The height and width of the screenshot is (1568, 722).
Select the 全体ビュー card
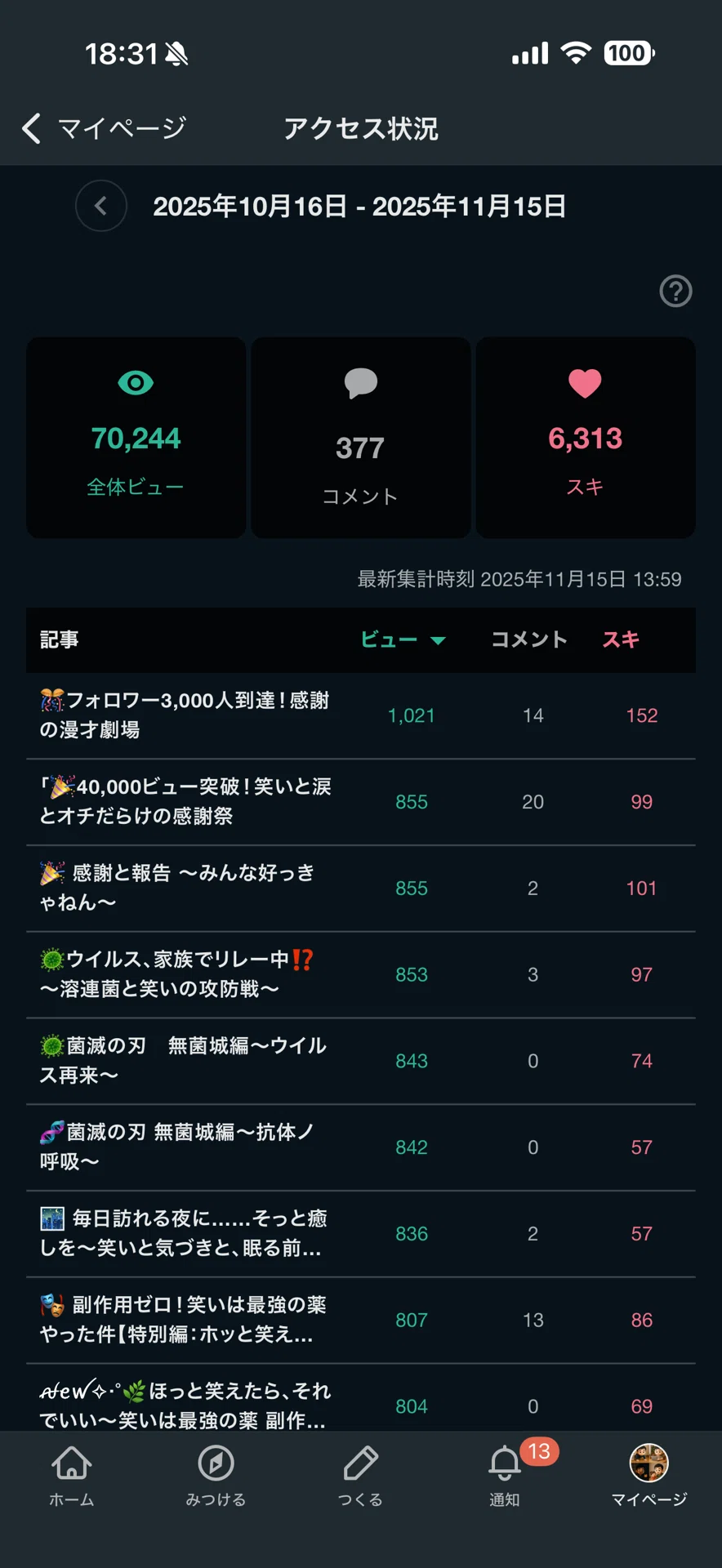coord(136,438)
